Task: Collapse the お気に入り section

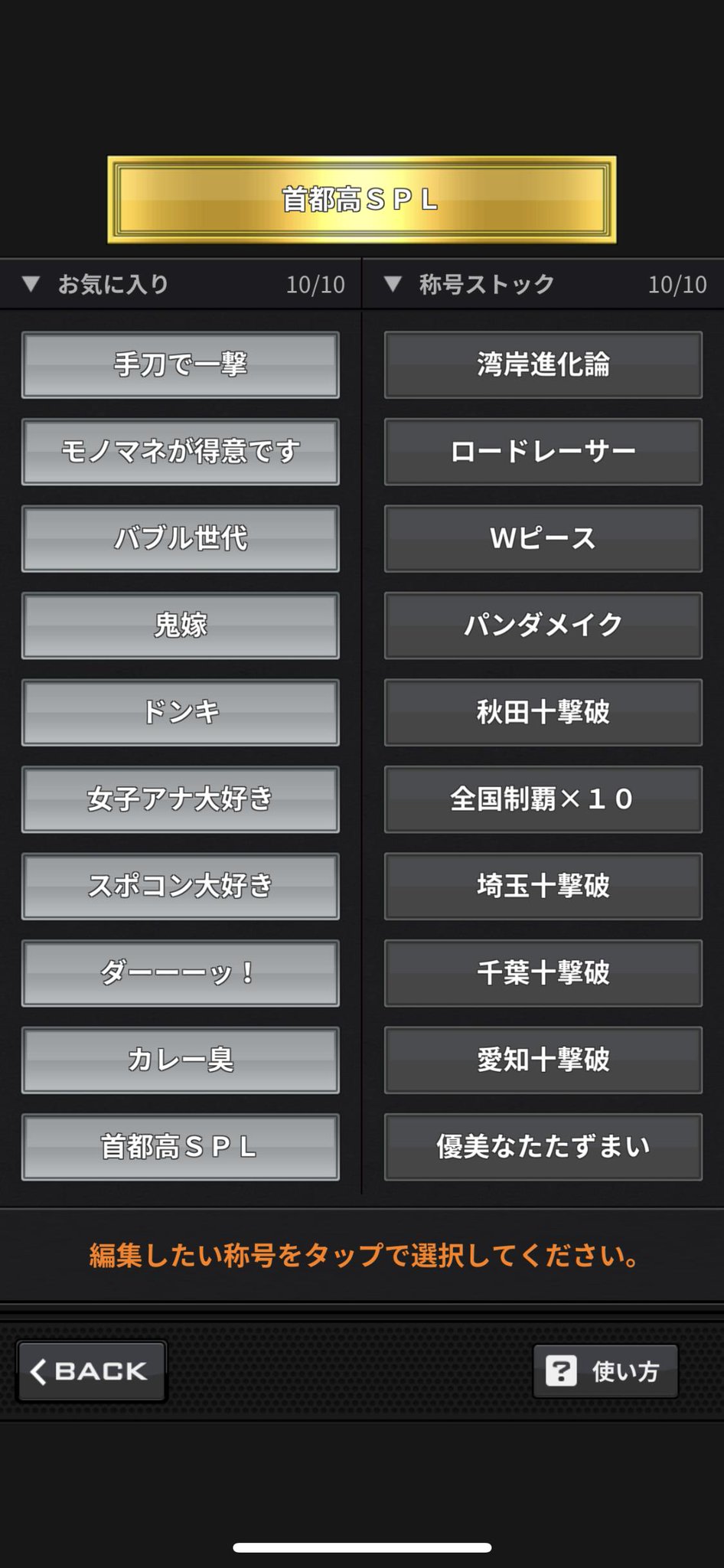Action: click(x=181, y=284)
